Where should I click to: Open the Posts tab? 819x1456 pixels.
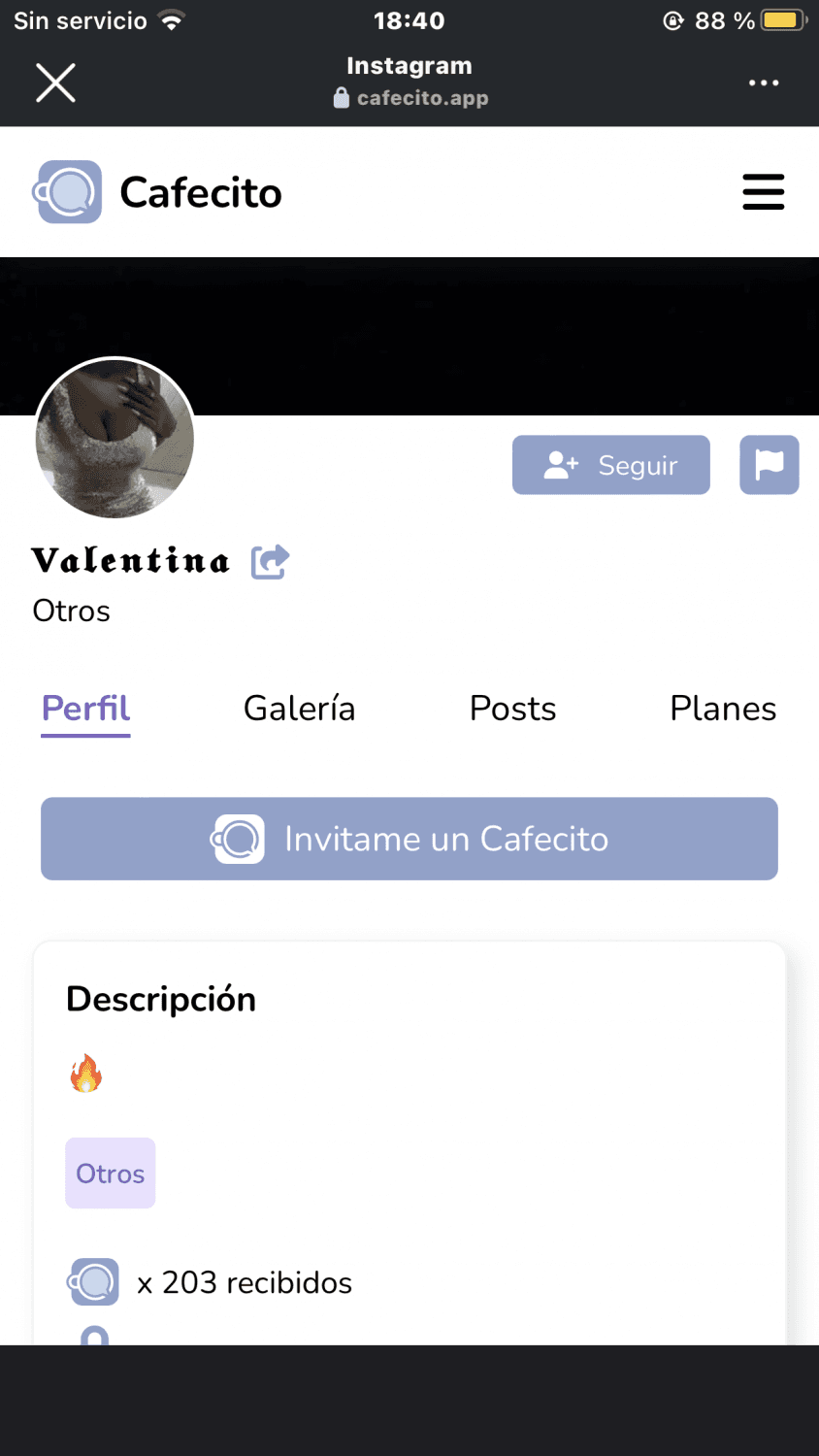coord(512,709)
